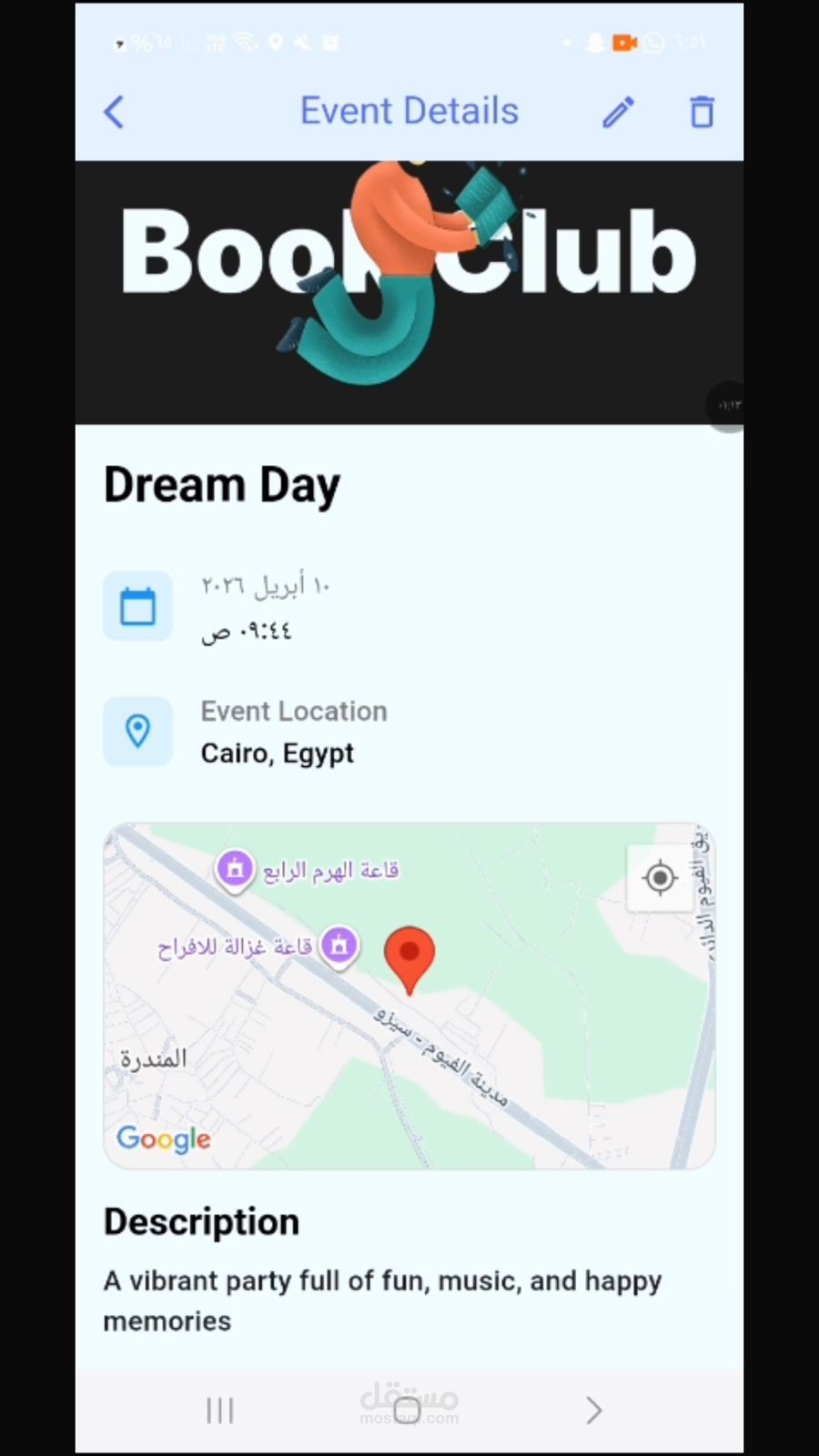Edit this event with the pencil icon
819x1456 pixels.
click(x=619, y=112)
